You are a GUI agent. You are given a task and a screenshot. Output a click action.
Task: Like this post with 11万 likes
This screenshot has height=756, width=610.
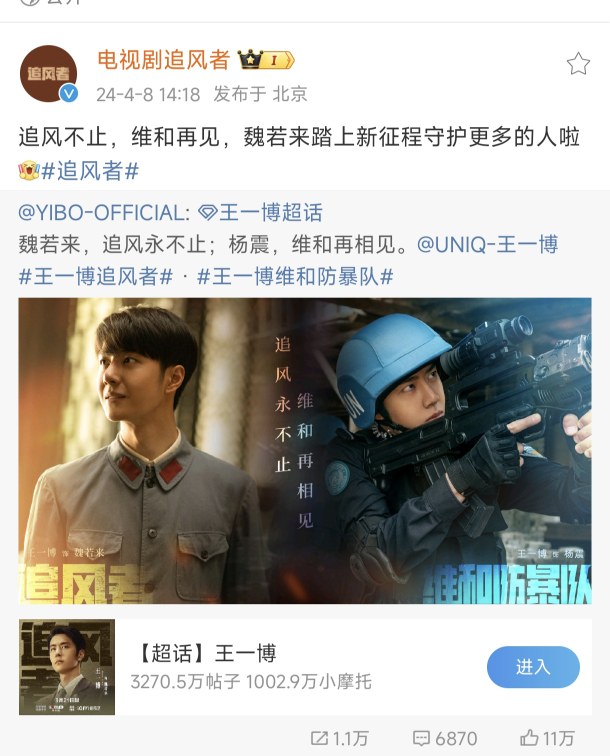(547, 738)
